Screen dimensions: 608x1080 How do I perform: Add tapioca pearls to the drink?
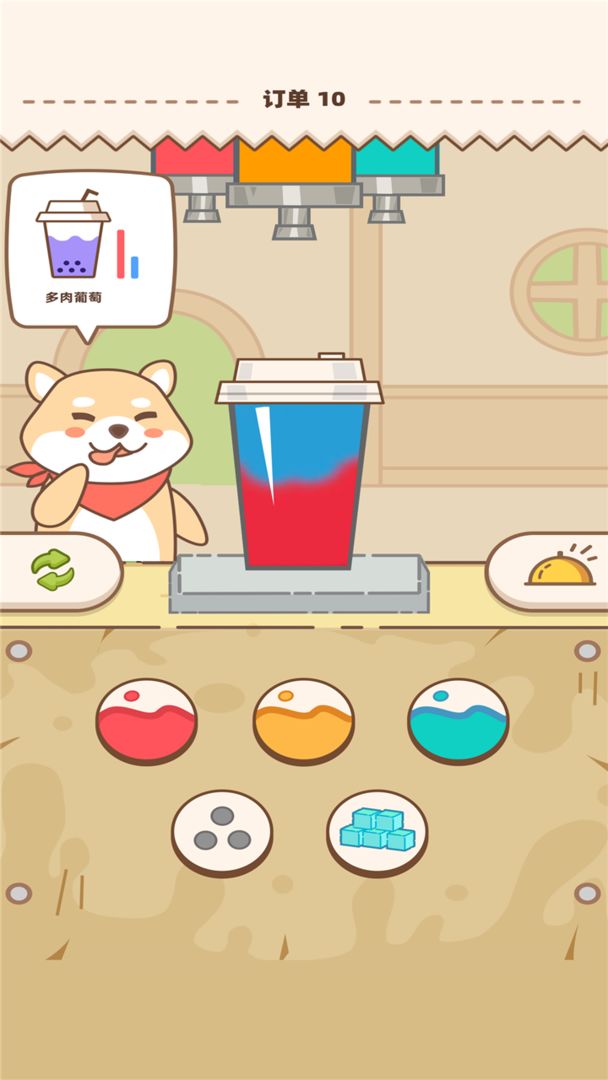pyautogui.click(x=222, y=833)
